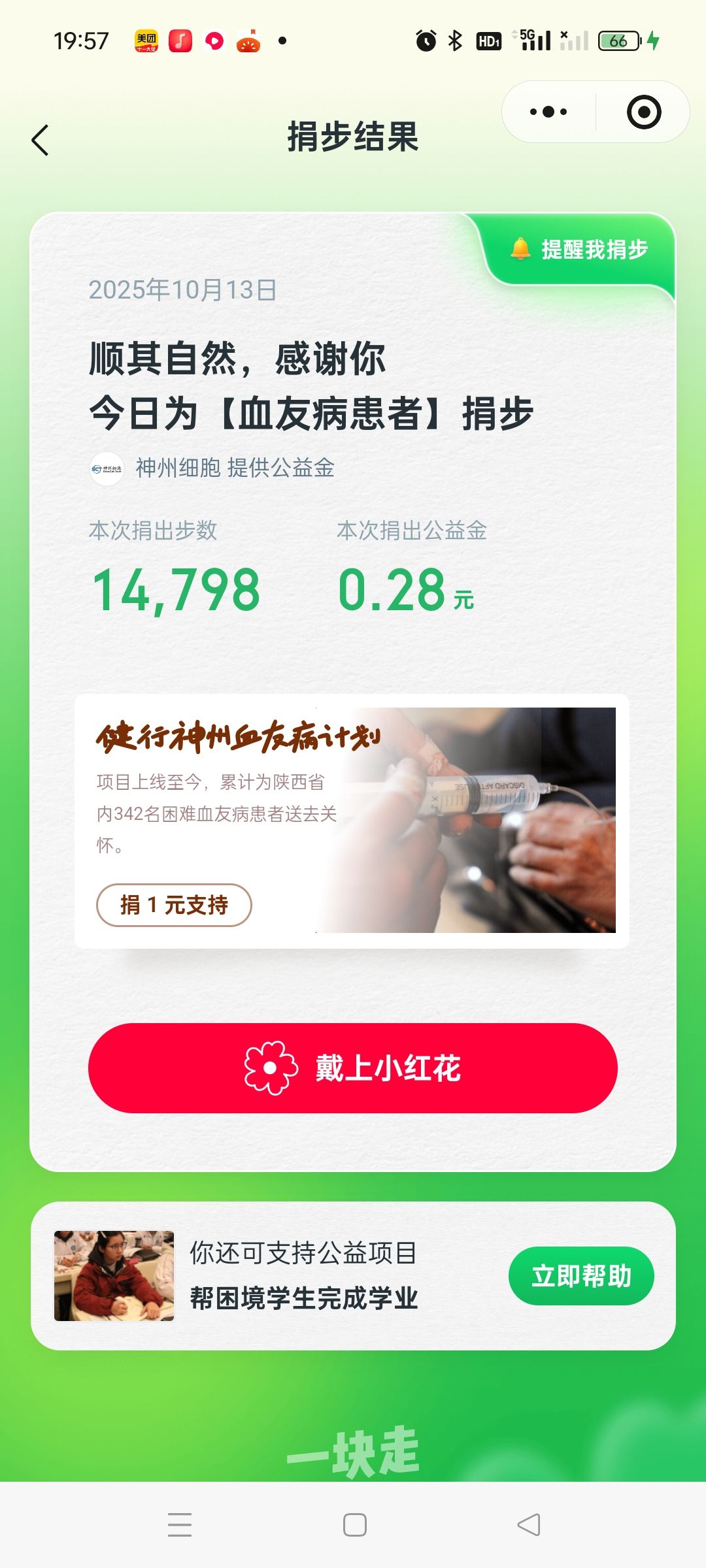Image resolution: width=706 pixels, height=1568 pixels.
Task: Open recent apps from the navigation bar
Action: pyautogui.click(x=180, y=1525)
